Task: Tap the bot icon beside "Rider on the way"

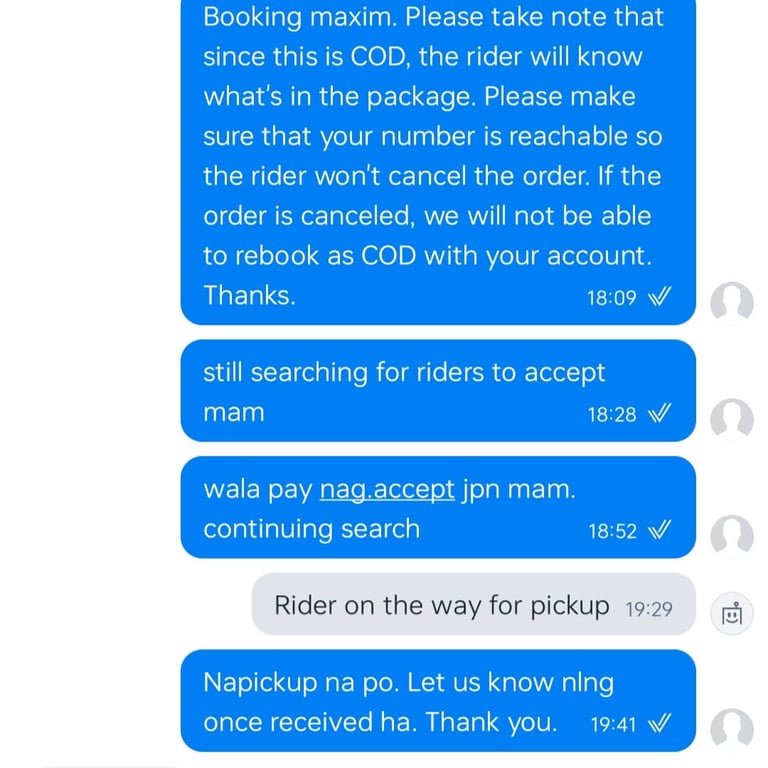Action: pos(732,613)
